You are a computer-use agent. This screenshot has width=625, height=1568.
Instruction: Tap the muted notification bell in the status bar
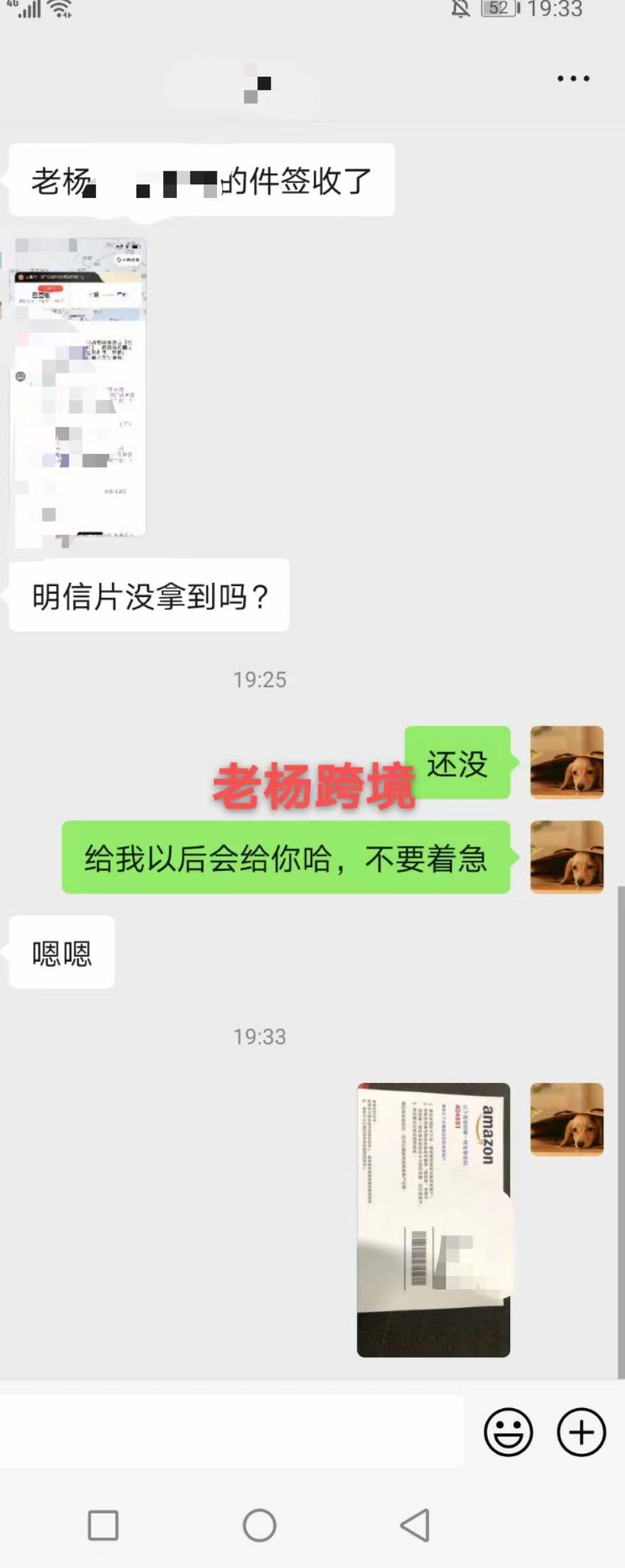(x=462, y=9)
